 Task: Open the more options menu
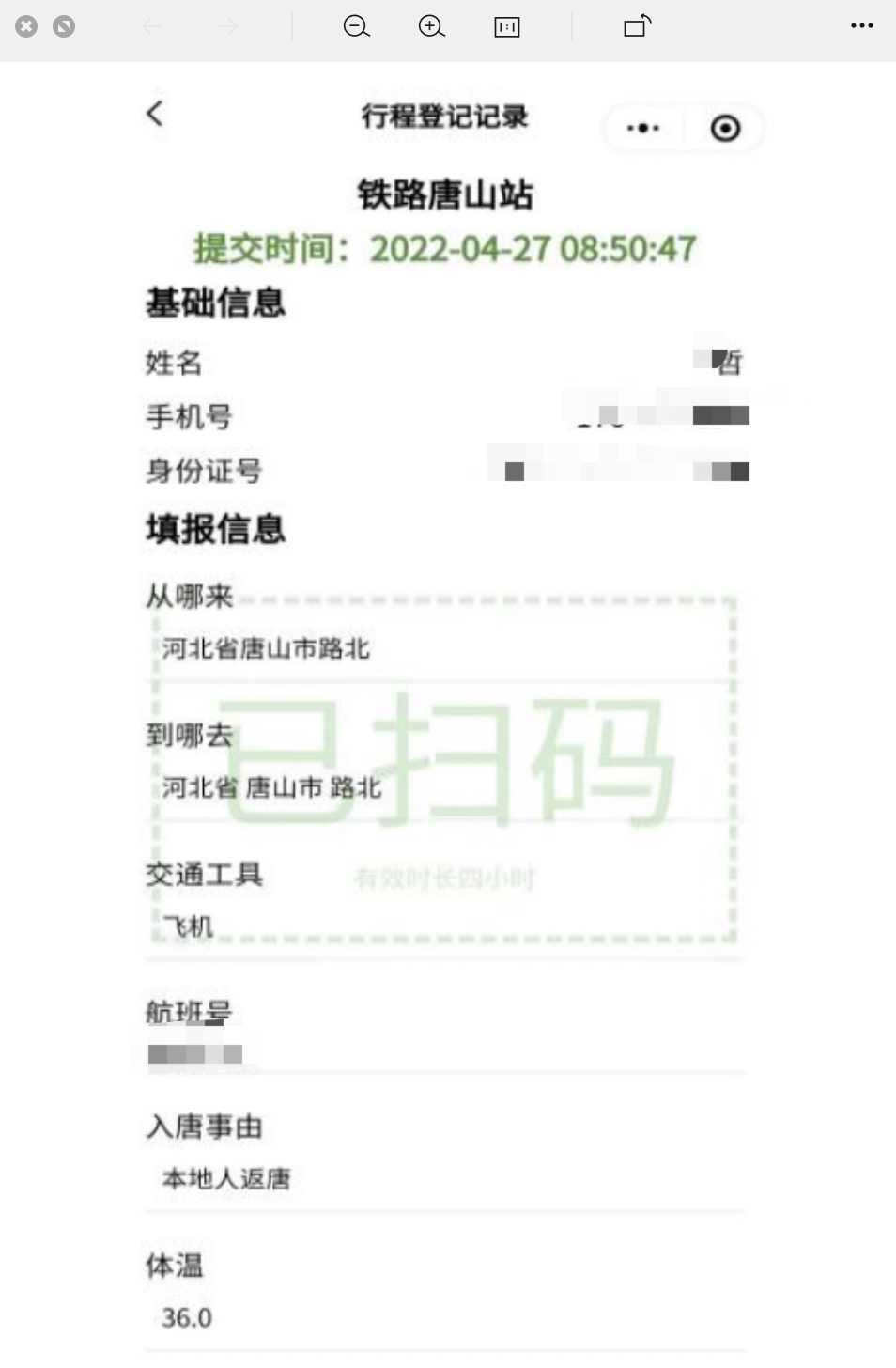point(861,26)
